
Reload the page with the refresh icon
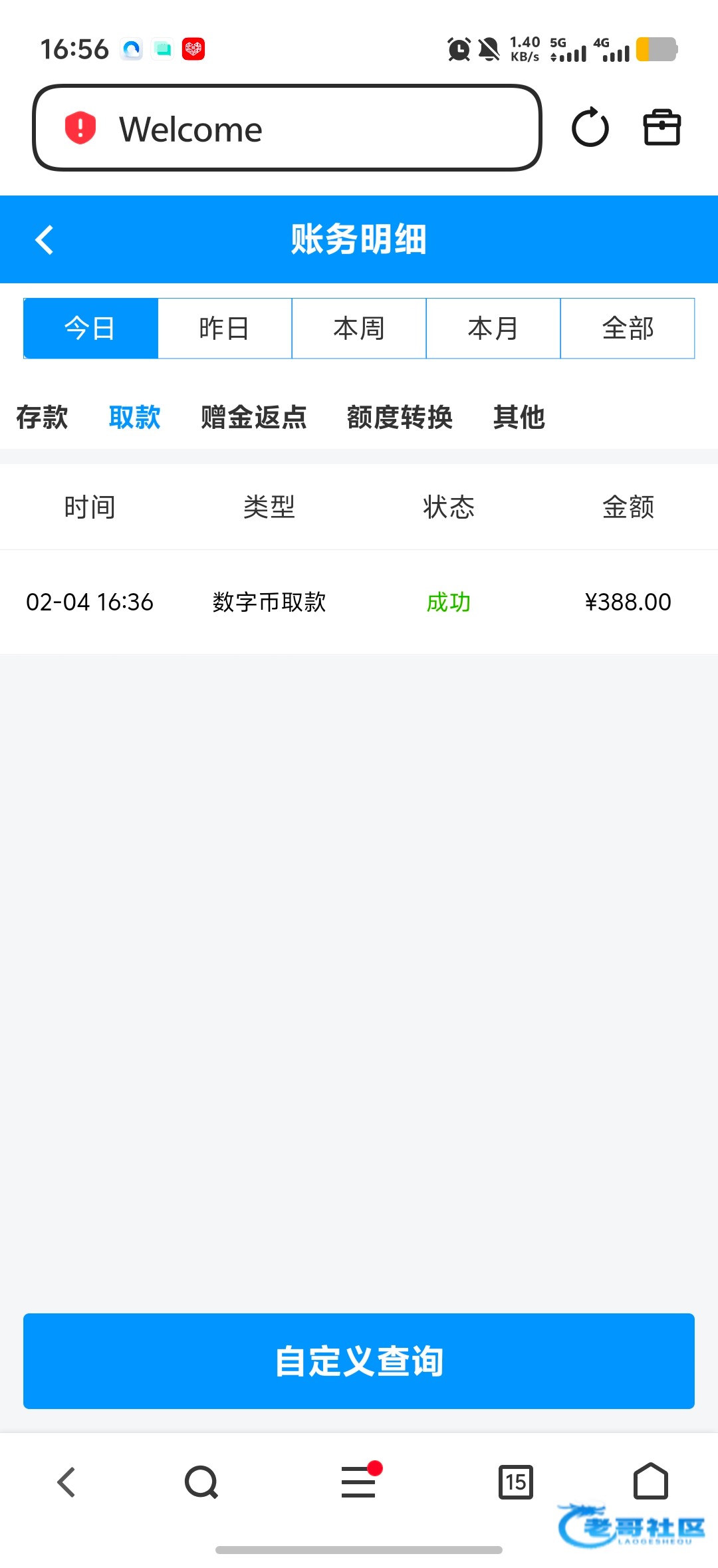coord(590,128)
